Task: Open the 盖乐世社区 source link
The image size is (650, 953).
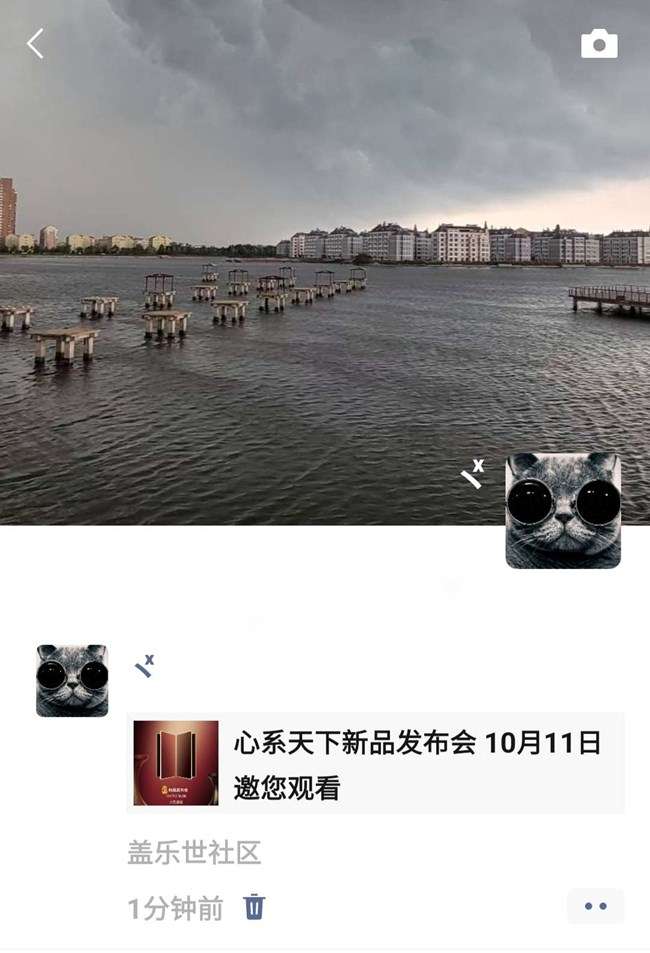Action: [194, 853]
